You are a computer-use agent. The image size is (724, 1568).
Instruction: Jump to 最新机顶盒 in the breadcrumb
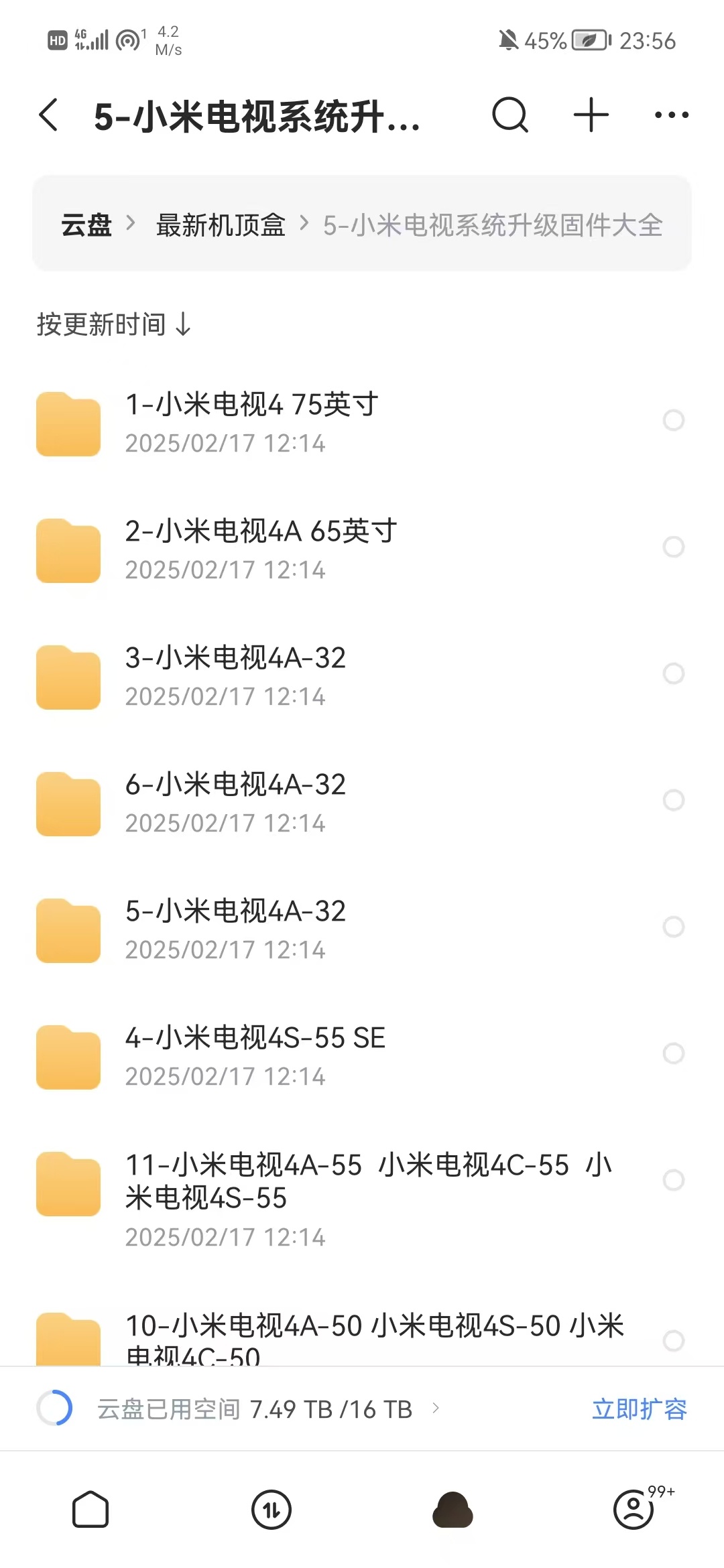221,225
